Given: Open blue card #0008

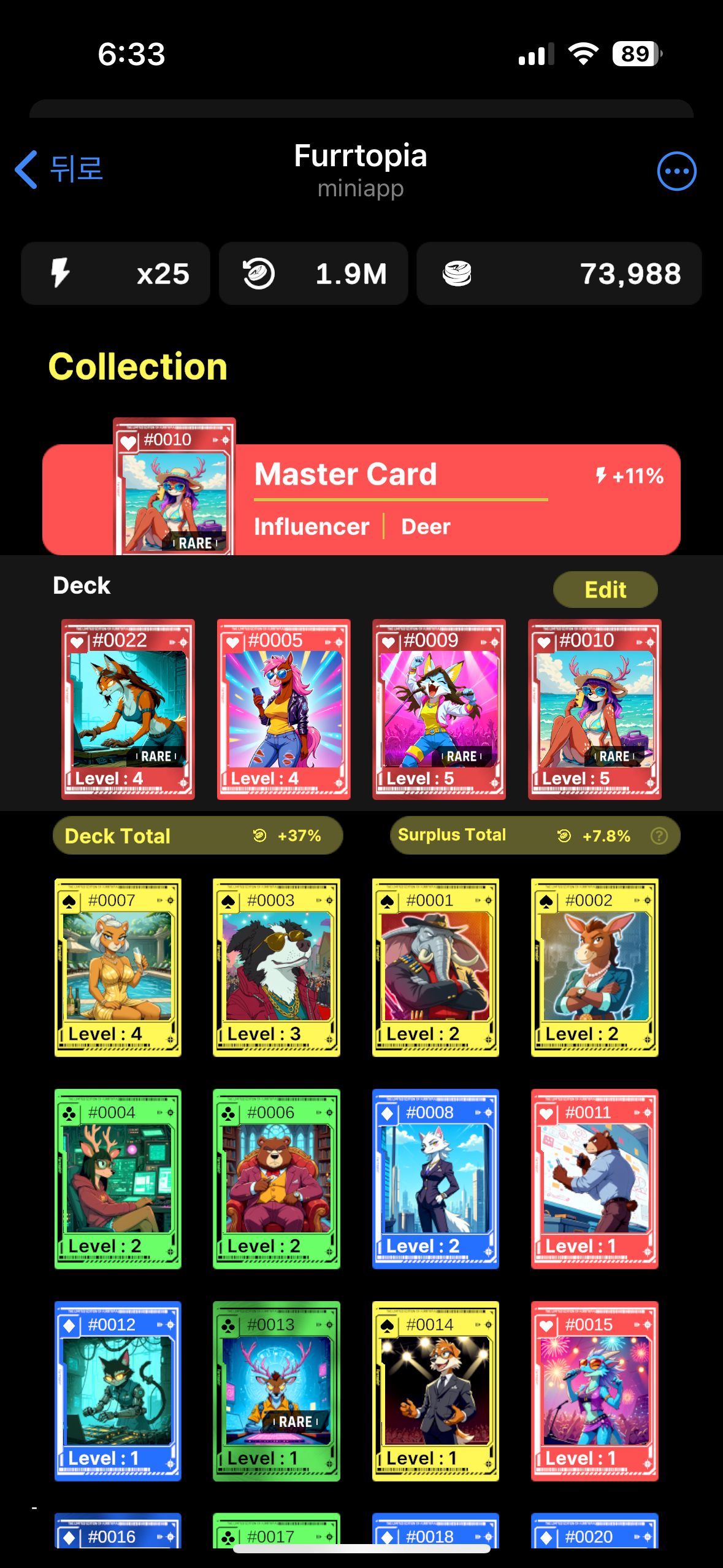Looking at the screenshot, I should tap(435, 1178).
